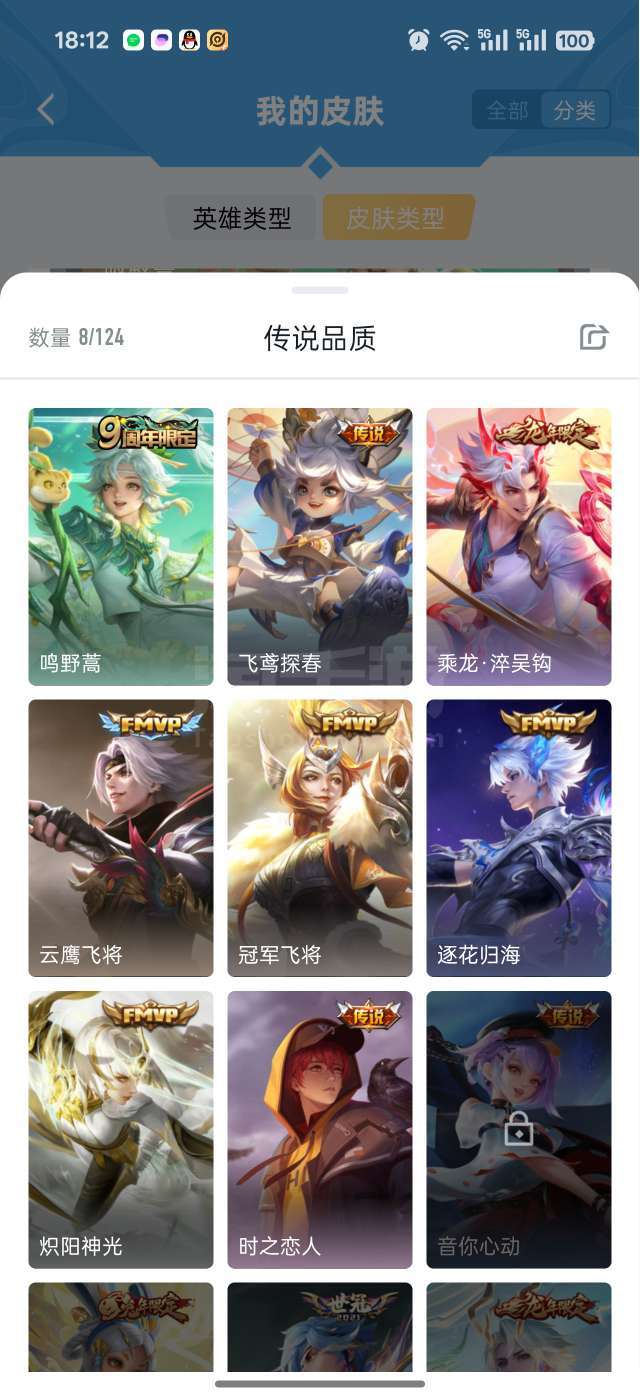Tap the back arrow beside 我的皮肤
640x1400 pixels.
point(46,110)
